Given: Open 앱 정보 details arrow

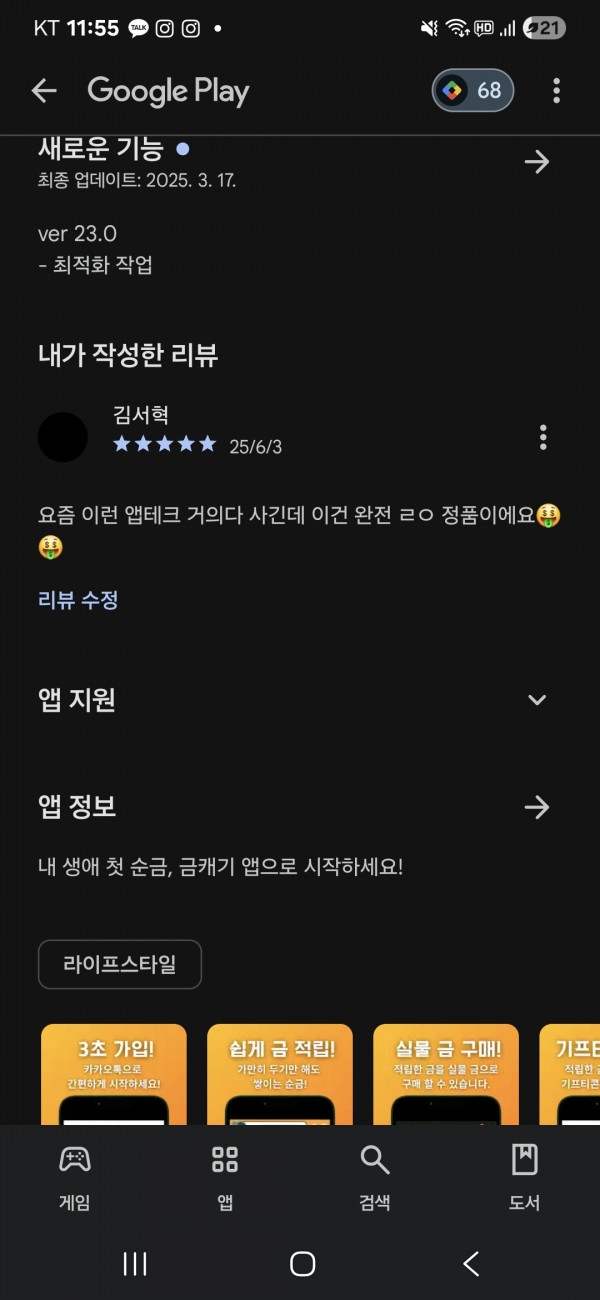Looking at the screenshot, I should 537,807.
